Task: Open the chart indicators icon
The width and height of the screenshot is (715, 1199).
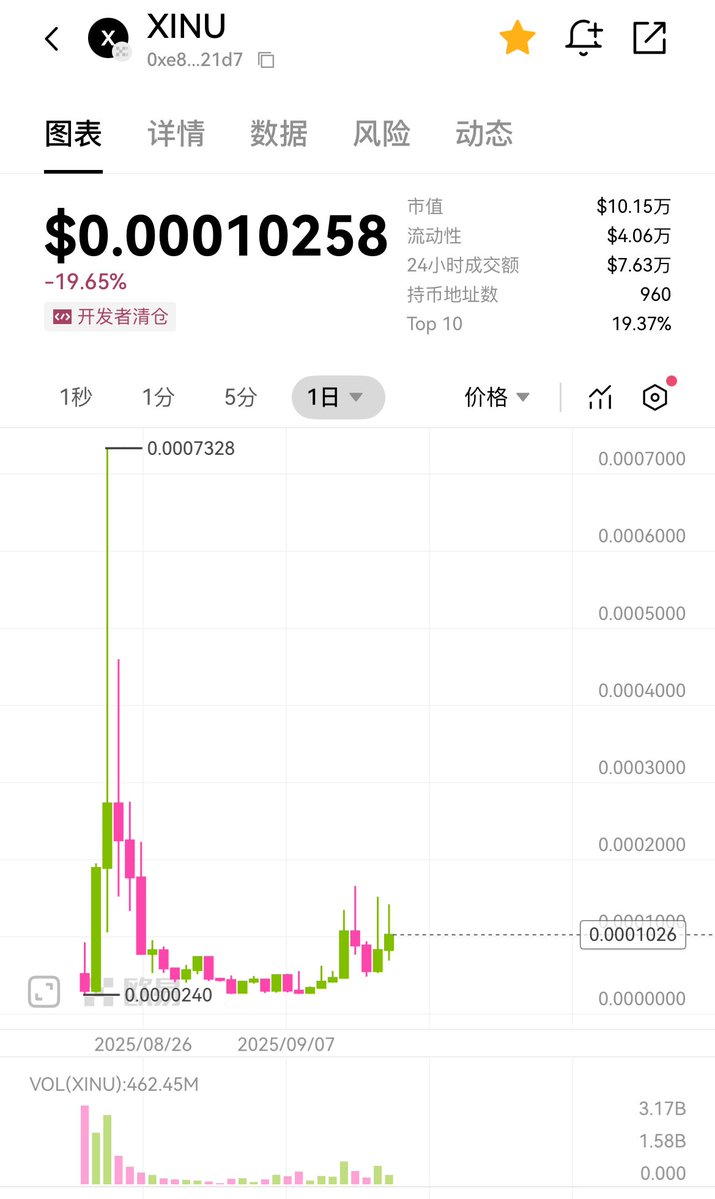Action: [601, 398]
